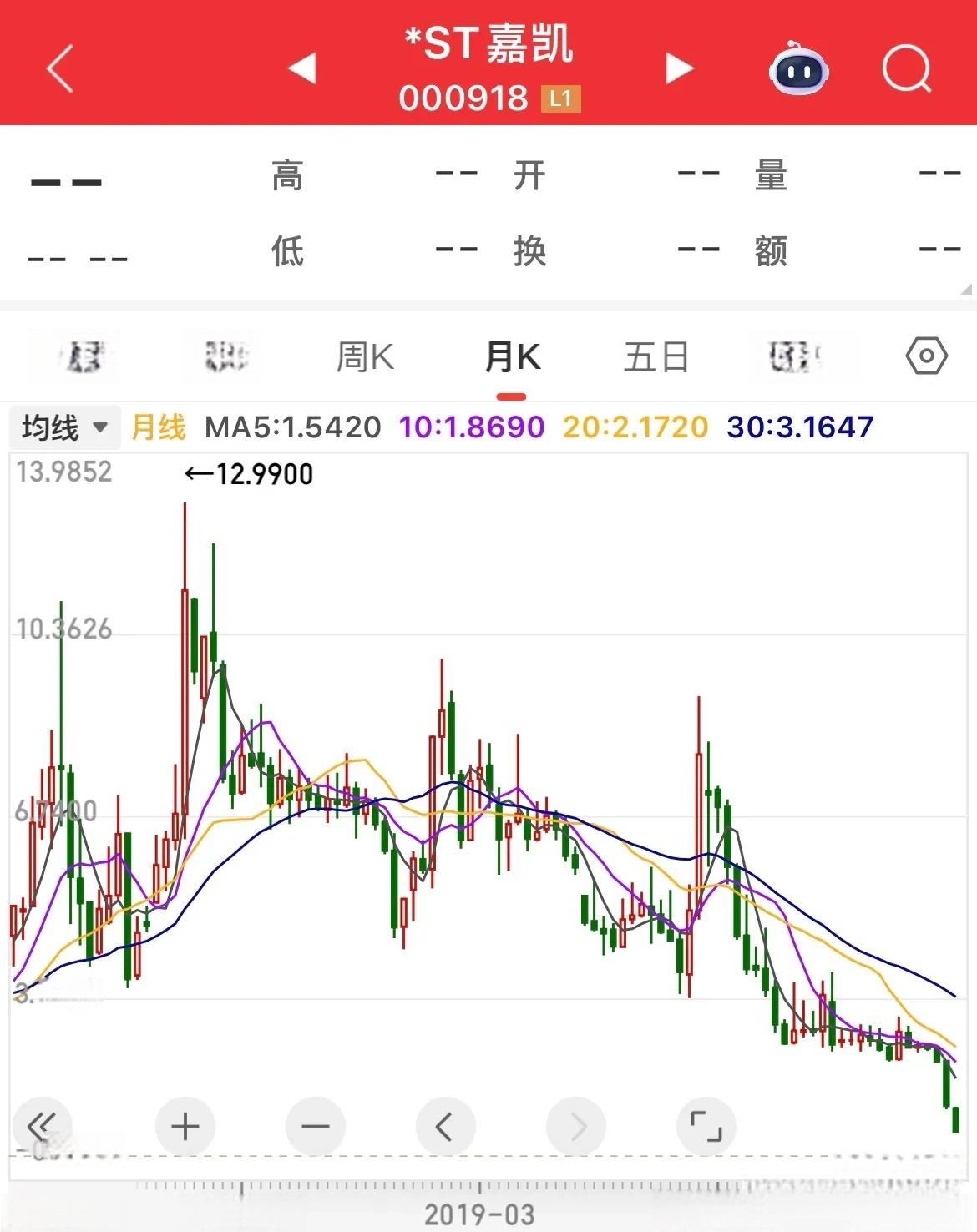Switch to the previous stock
Viewport: 977px width, 1232px height.
[x=302, y=68]
